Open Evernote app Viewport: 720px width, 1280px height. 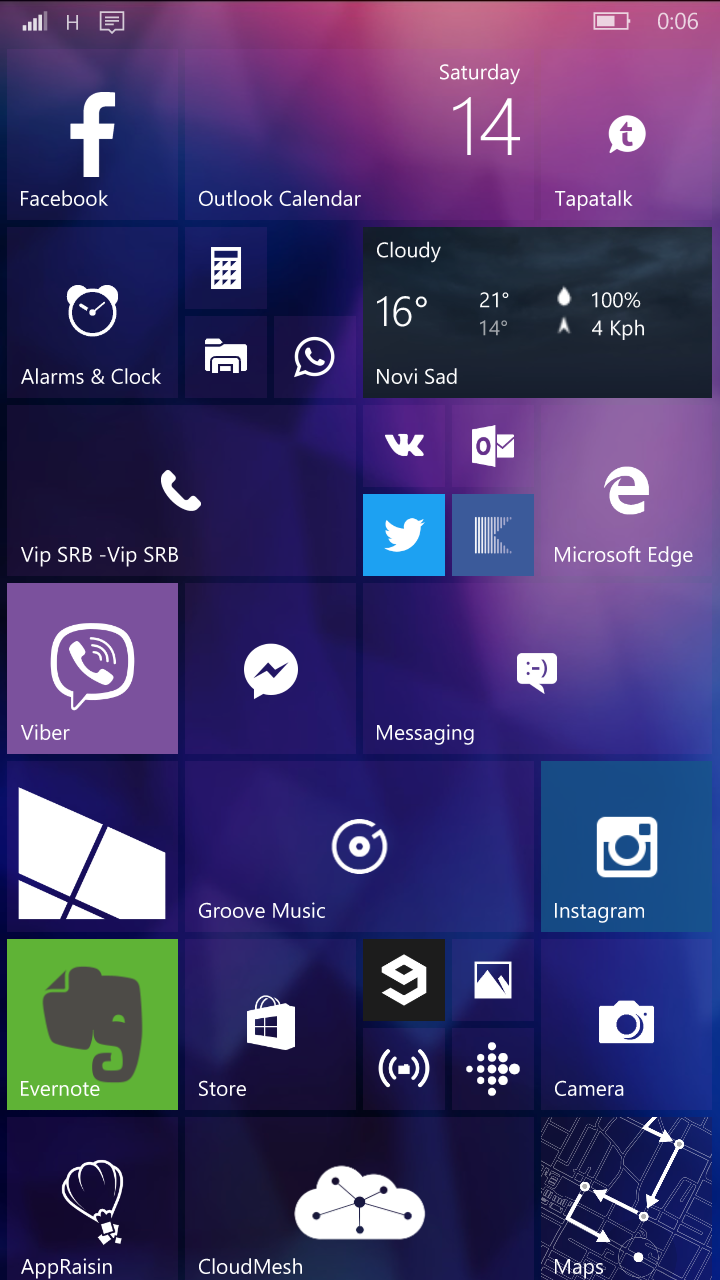point(92,1024)
